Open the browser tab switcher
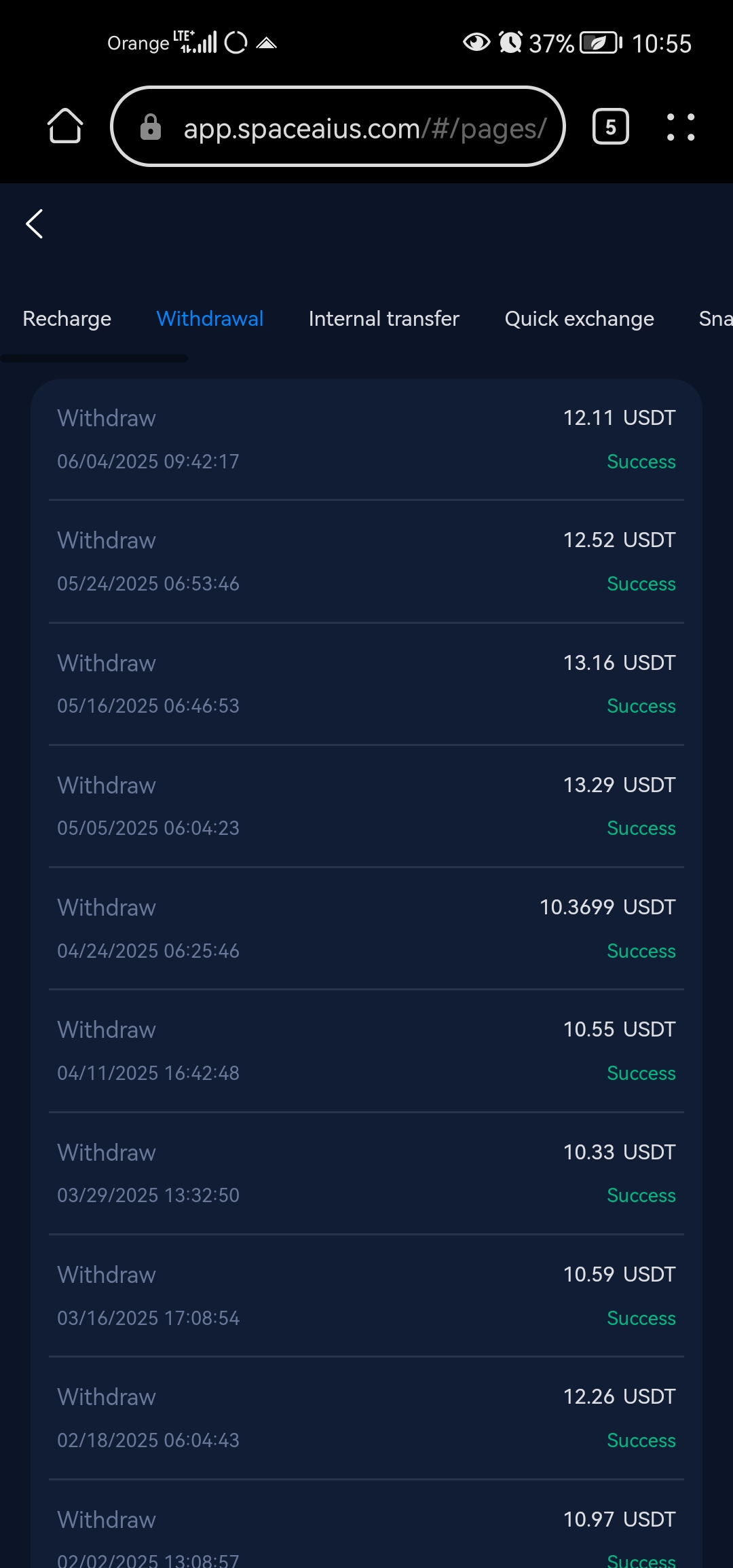 (611, 126)
